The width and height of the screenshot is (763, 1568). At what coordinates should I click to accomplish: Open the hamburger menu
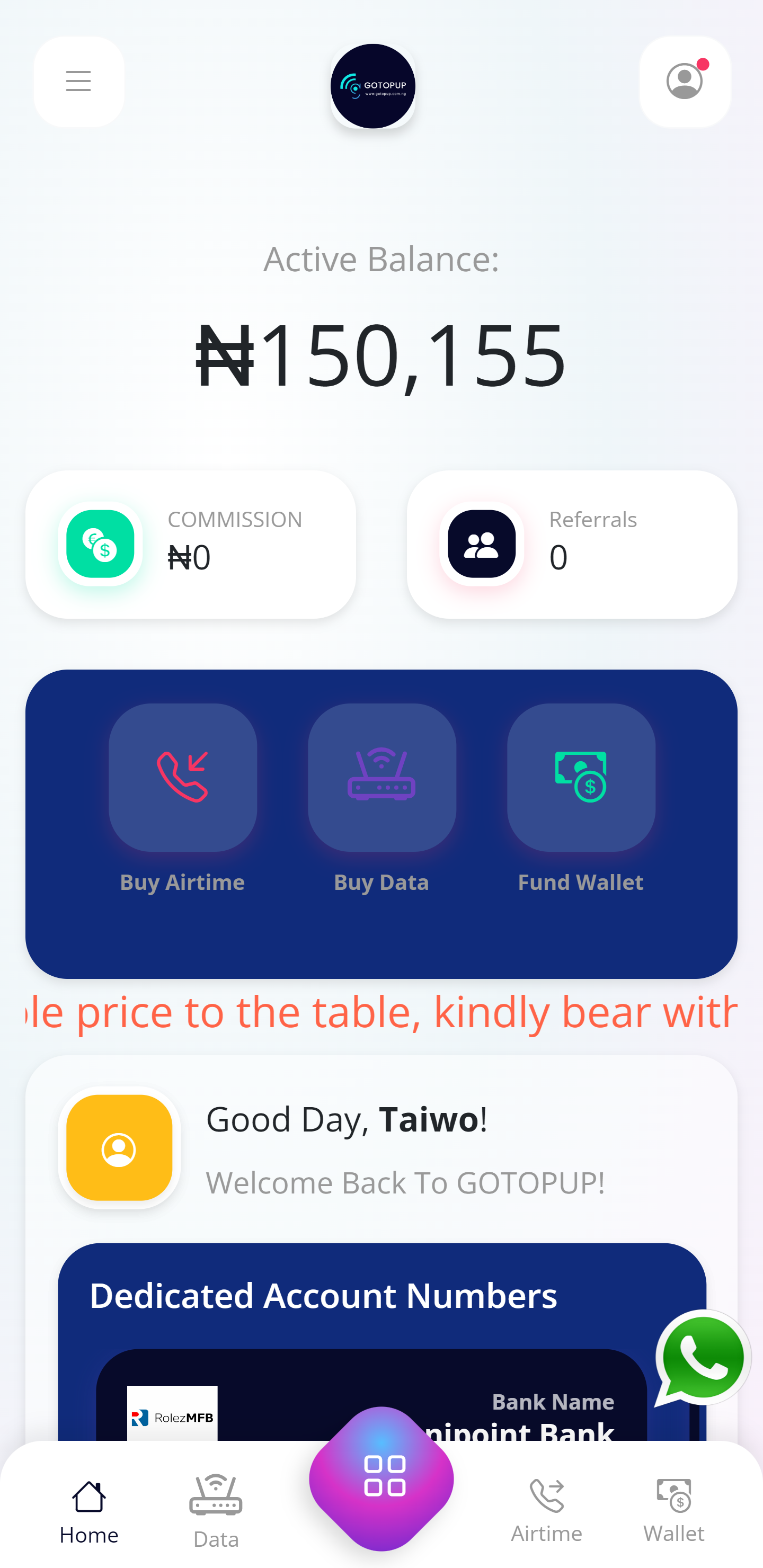tap(78, 82)
